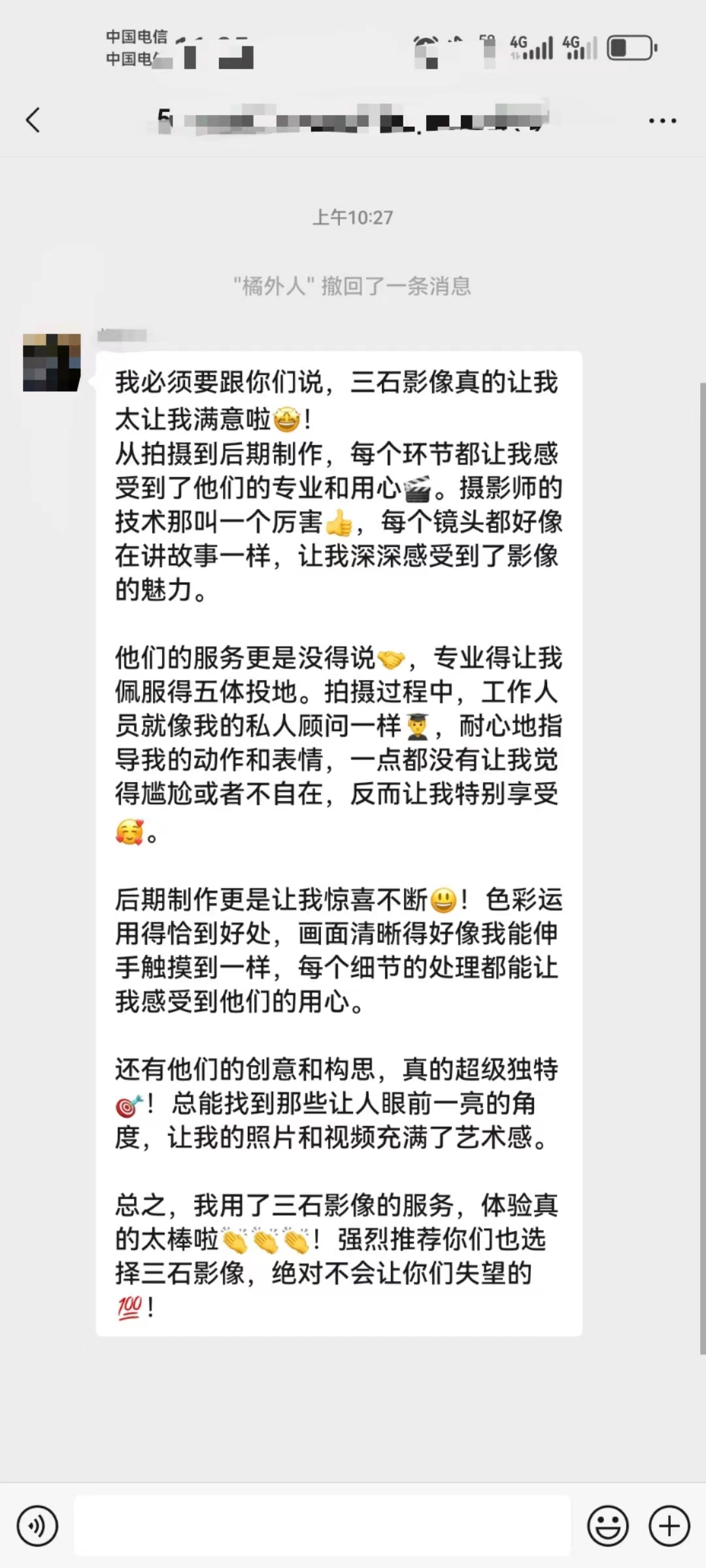Focus the message text field
The image size is (706, 1568).
tap(322, 1526)
